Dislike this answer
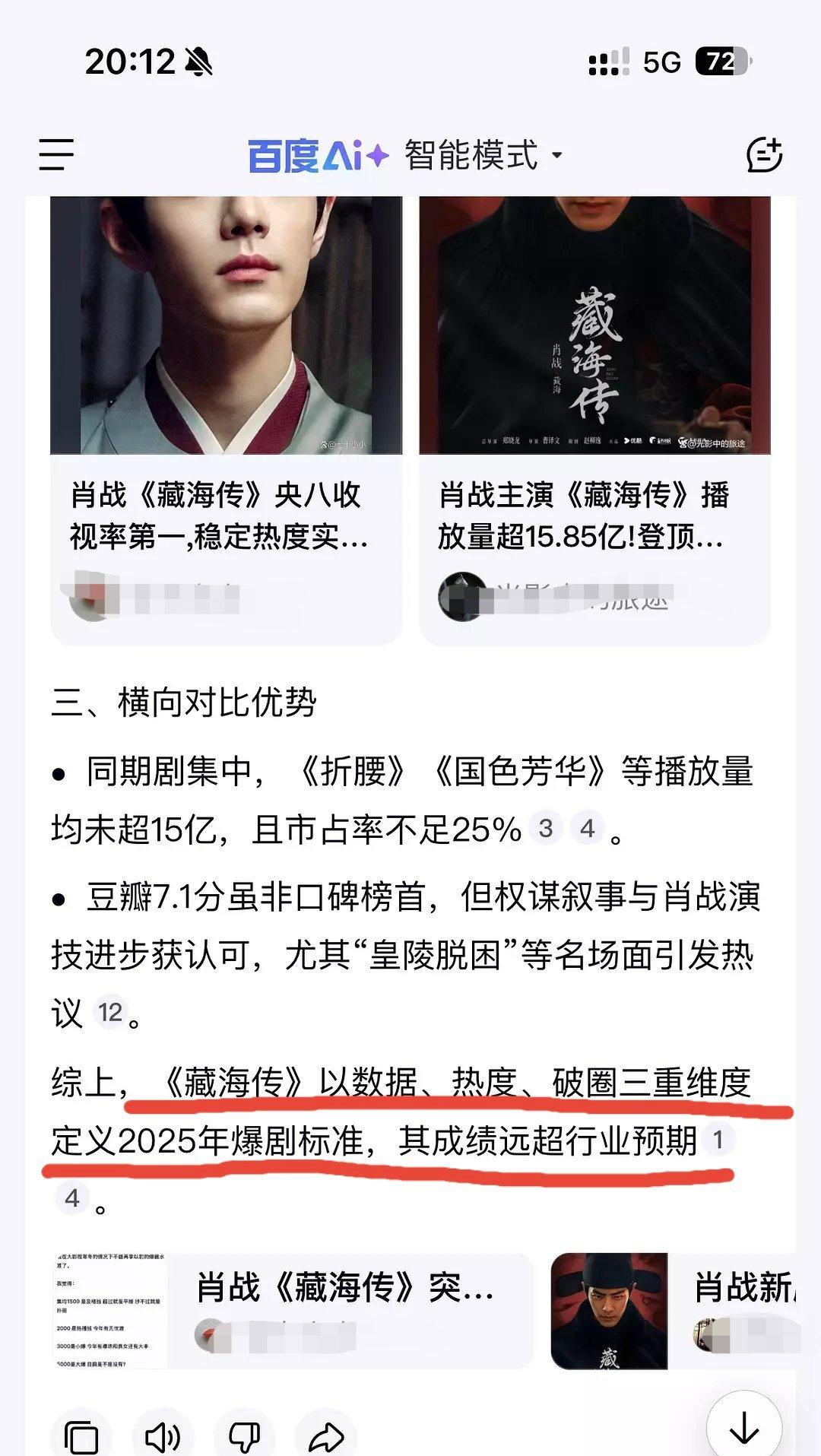Viewport: 821px width, 1456px height. 244,1436
